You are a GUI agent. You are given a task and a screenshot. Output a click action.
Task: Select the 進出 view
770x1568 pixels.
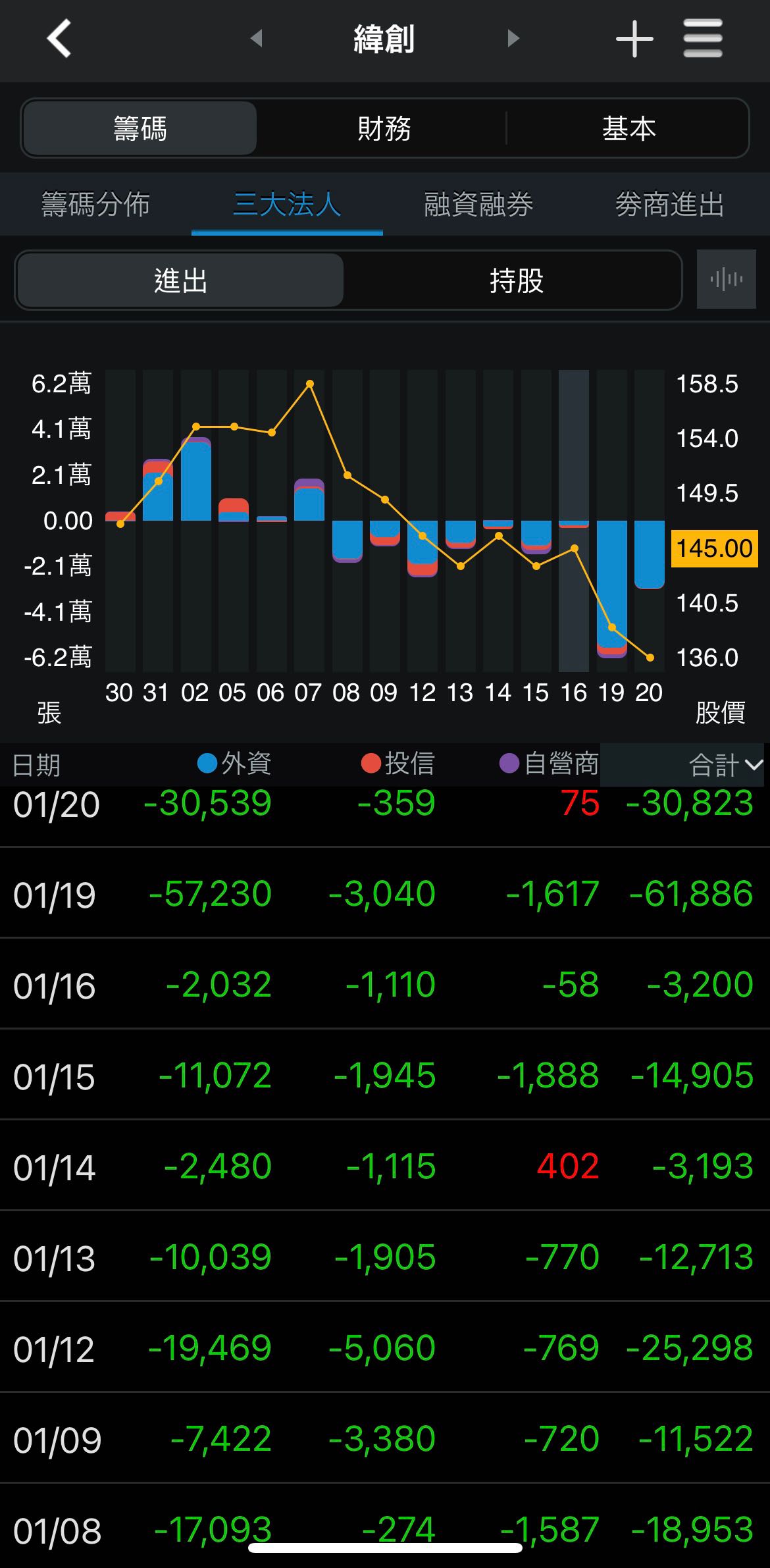tap(180, 281)
